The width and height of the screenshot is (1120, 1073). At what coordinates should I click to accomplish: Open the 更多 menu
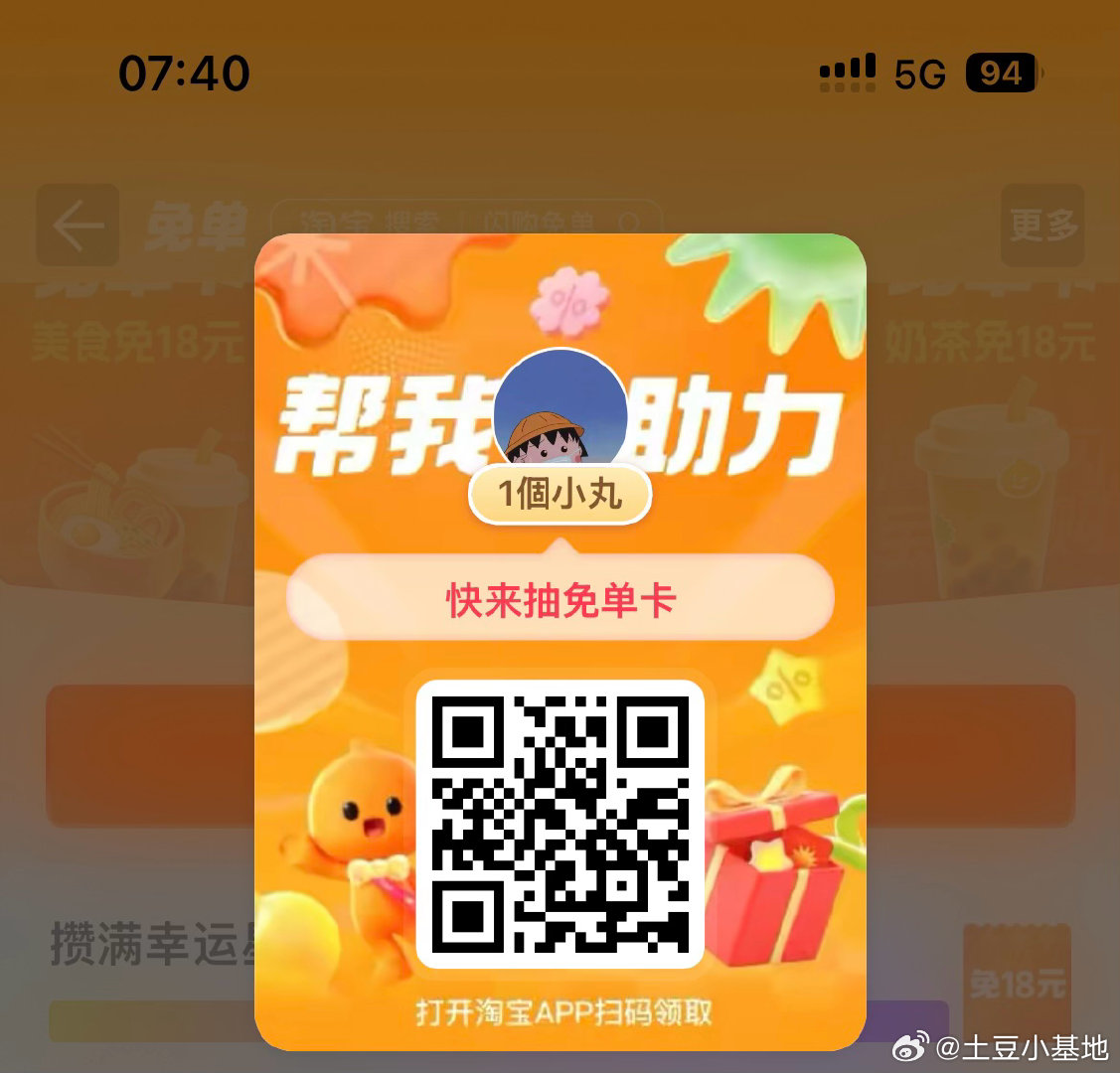(x=1041, y=226)
